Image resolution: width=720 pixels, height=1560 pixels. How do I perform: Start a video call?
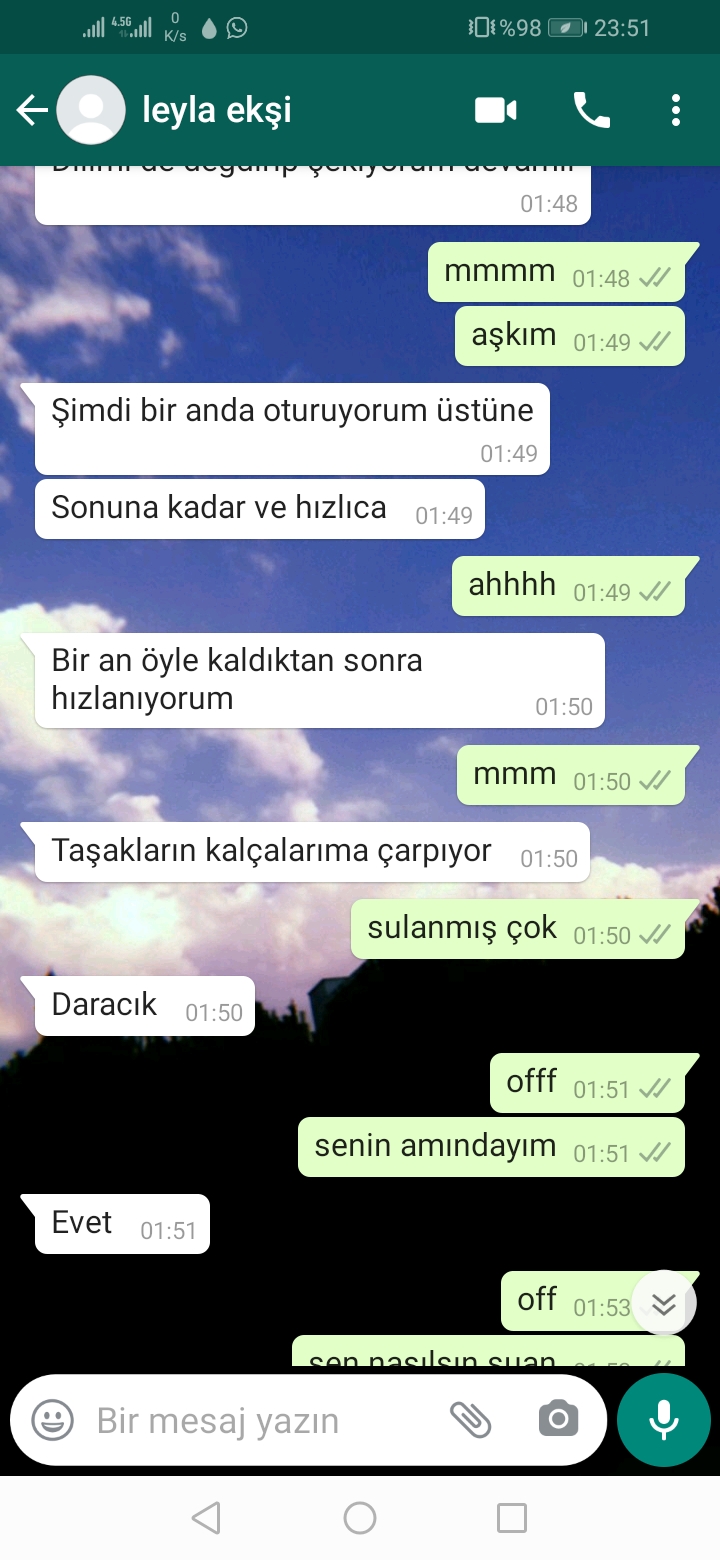click(x=495, y=110)
